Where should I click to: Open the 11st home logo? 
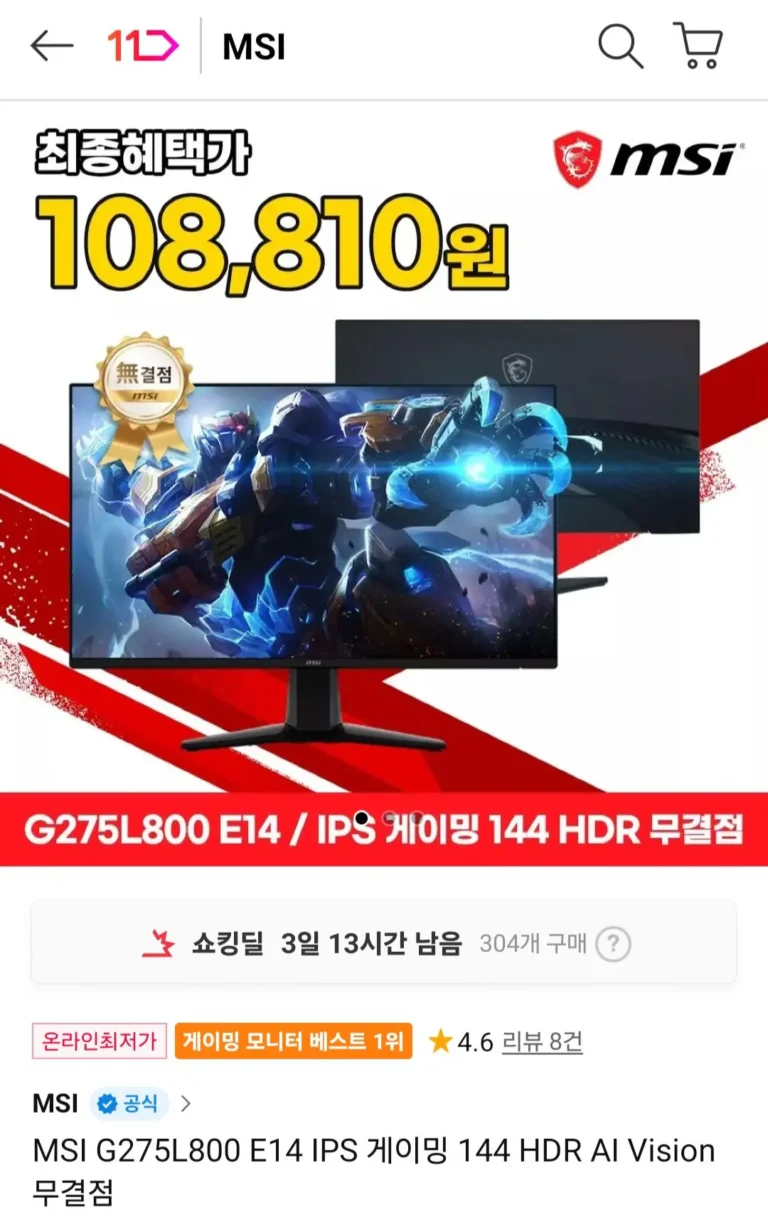pos(143,46)
